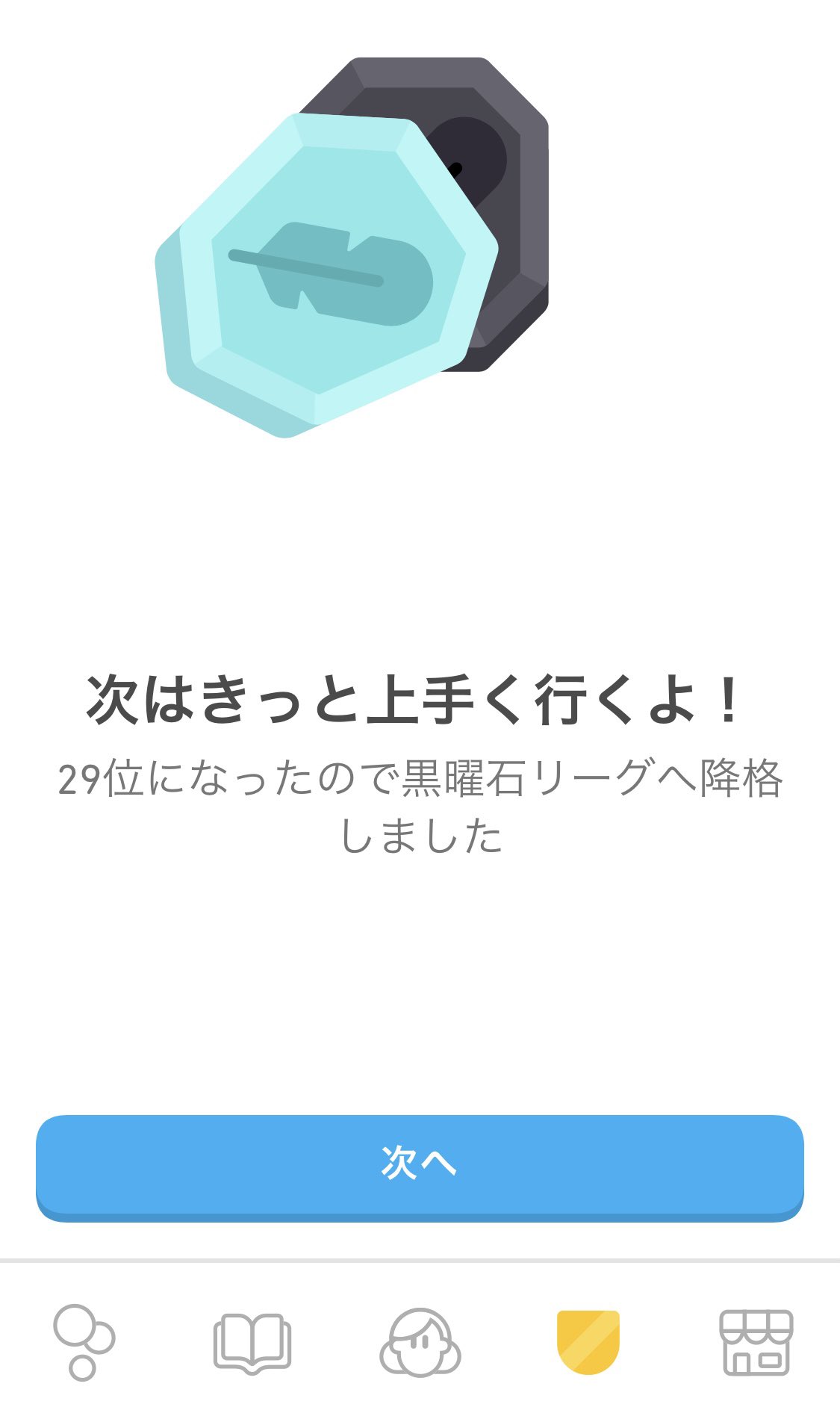The height and width of the screenshot is (1416, 840).
Task: Switch to the lessons path tab
Action: [x=84, y=1342]
